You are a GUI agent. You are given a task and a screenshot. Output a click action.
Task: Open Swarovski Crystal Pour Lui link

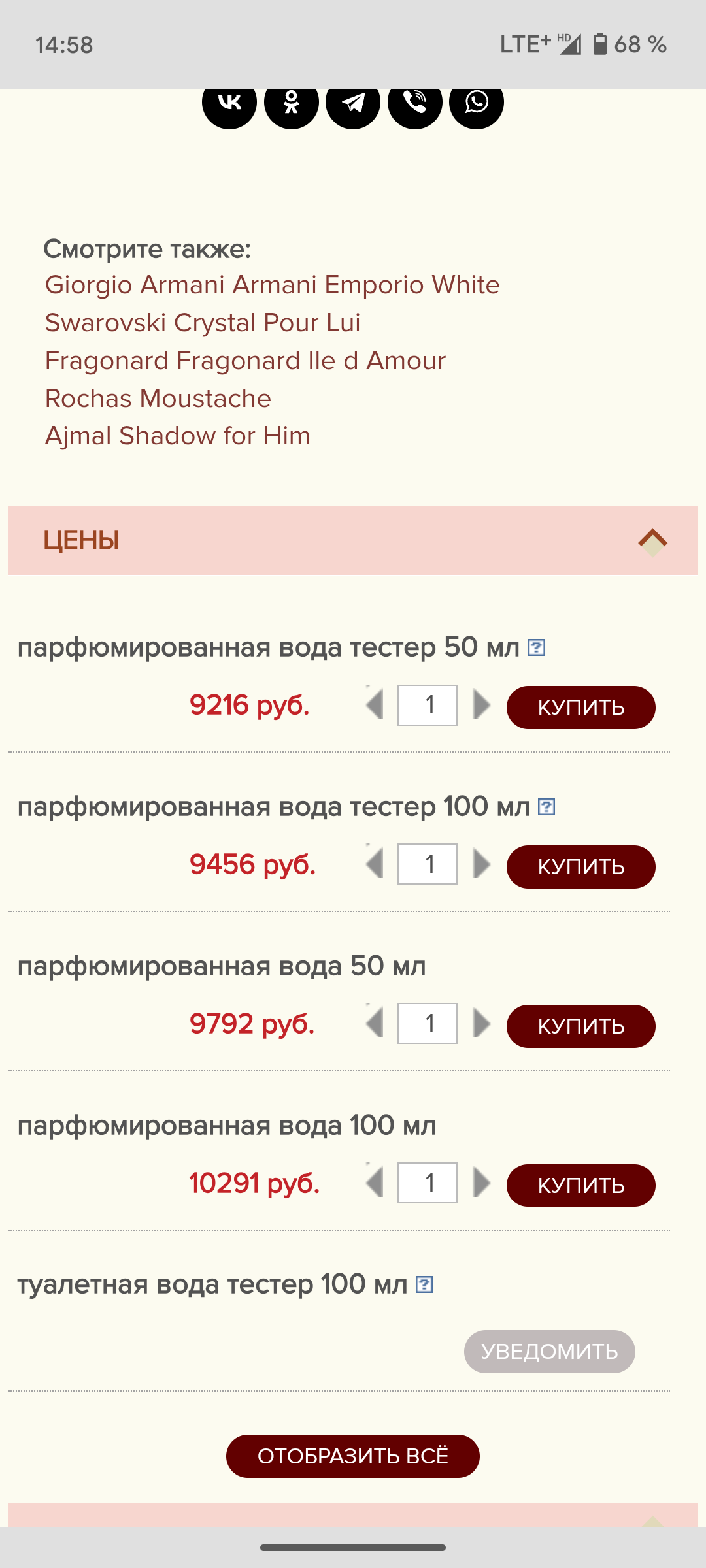coord(203,323)
